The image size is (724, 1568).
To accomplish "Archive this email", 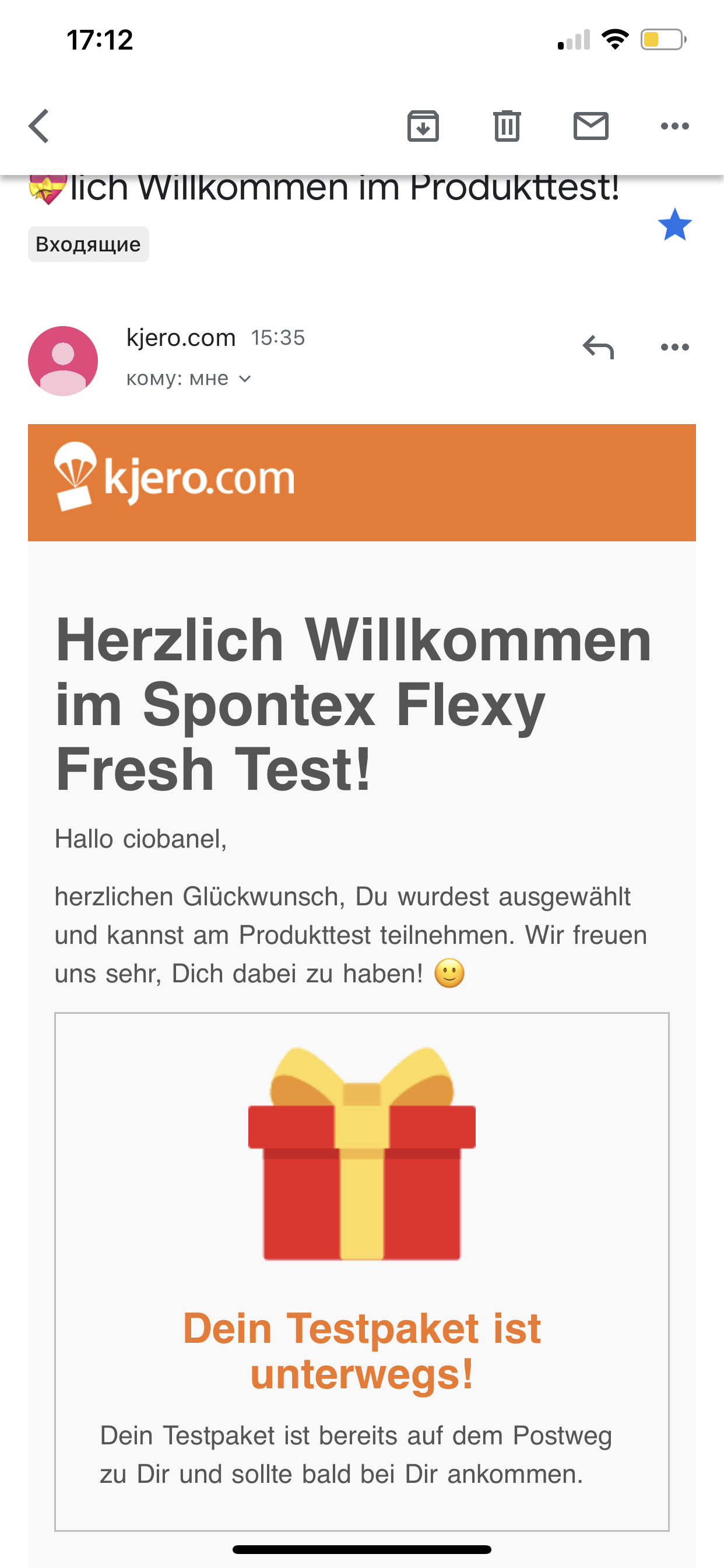I will point(423,126).
